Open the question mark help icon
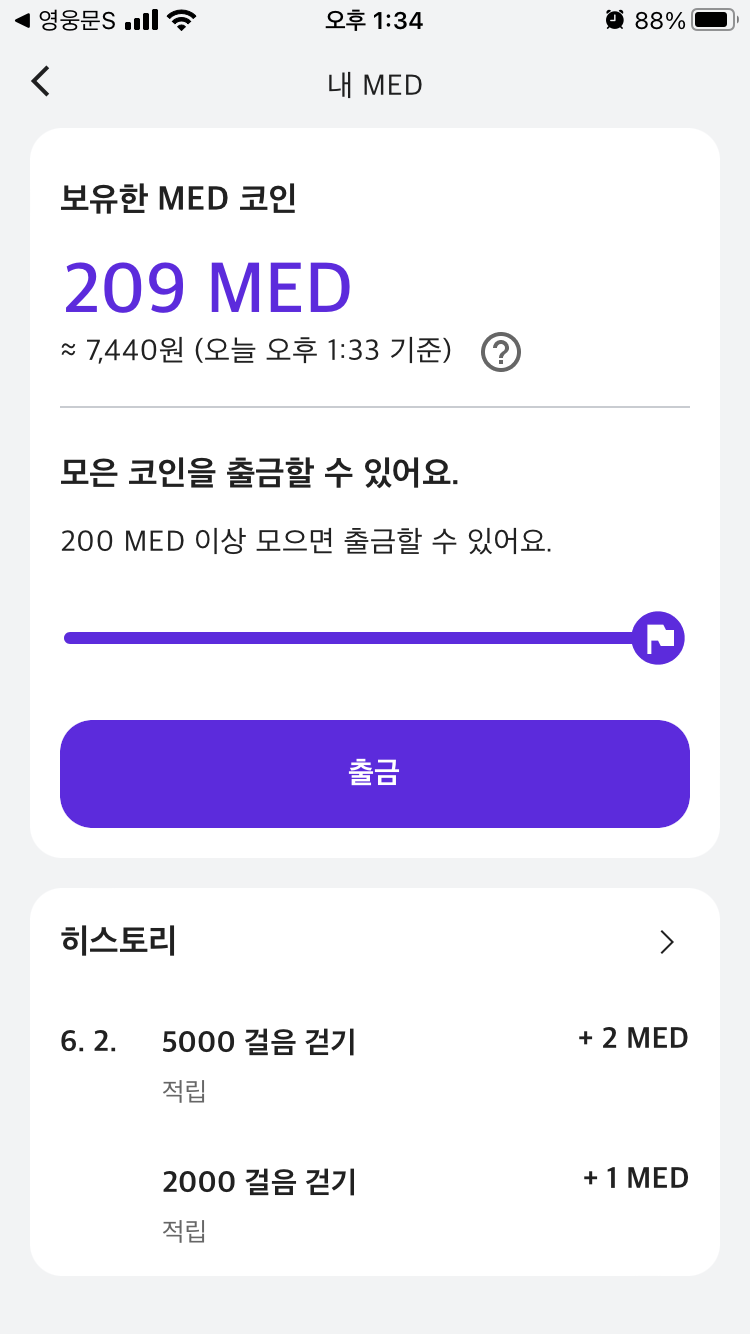The height and width of the screenshot is (1334, 750). pos(501,352)
